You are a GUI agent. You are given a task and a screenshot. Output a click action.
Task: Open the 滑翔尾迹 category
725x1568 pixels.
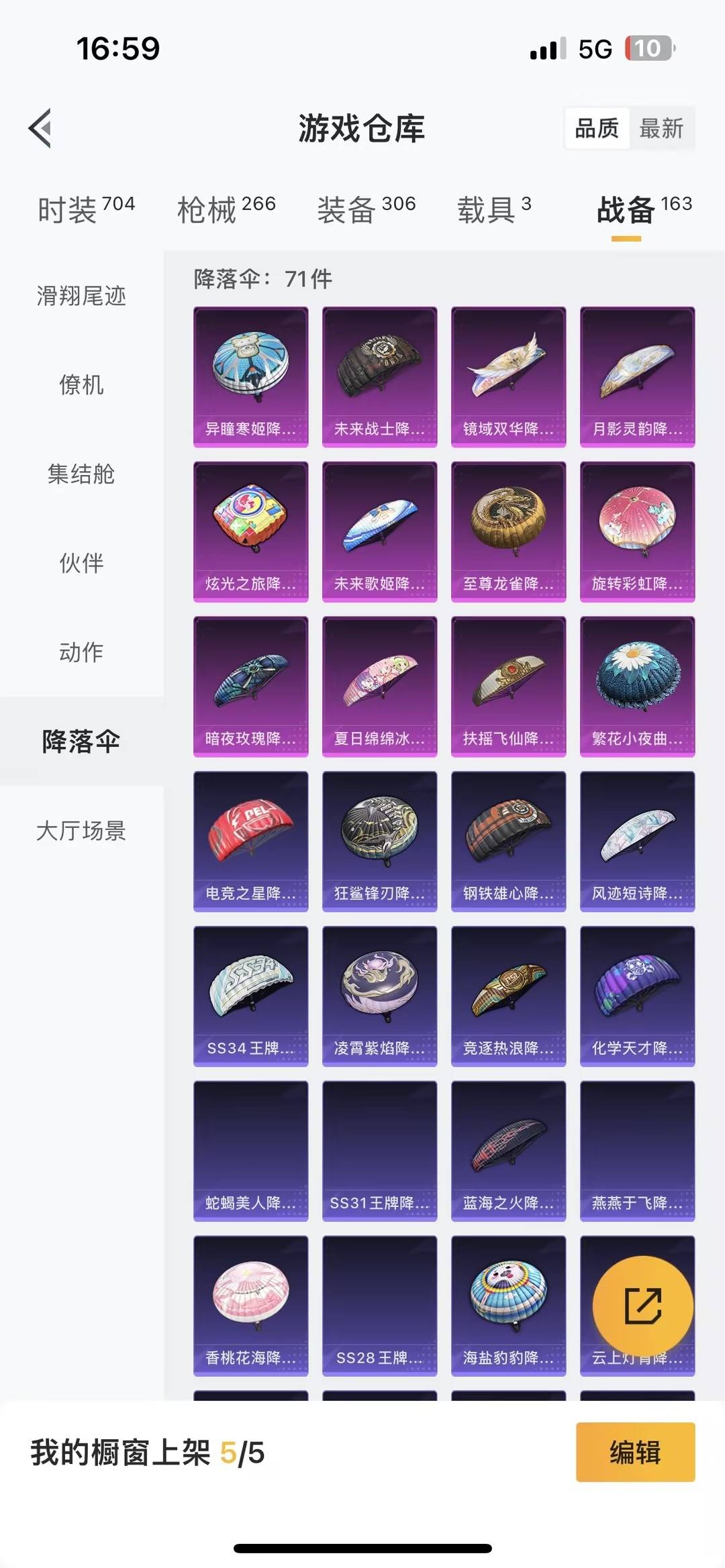tap(81, 295)
